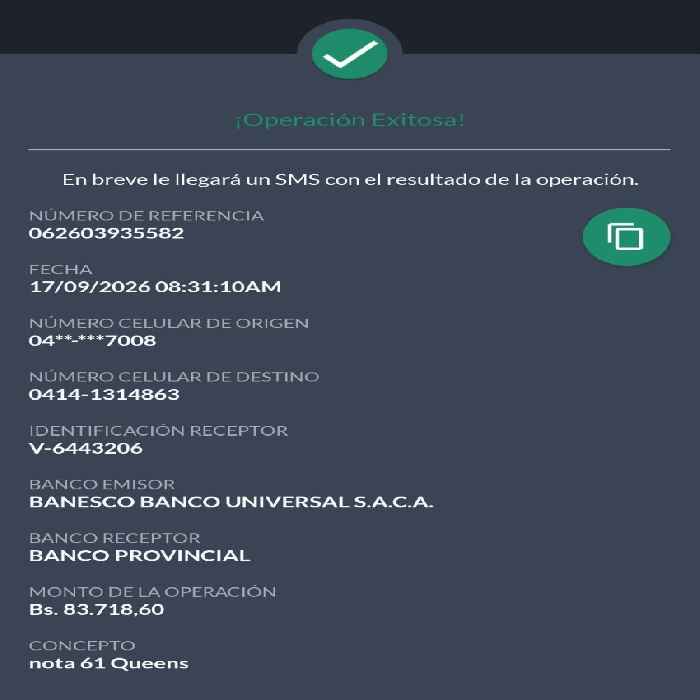This screenshot has height=700, width=700.
Task: Copy the reference number details
Action: (626, 237)
